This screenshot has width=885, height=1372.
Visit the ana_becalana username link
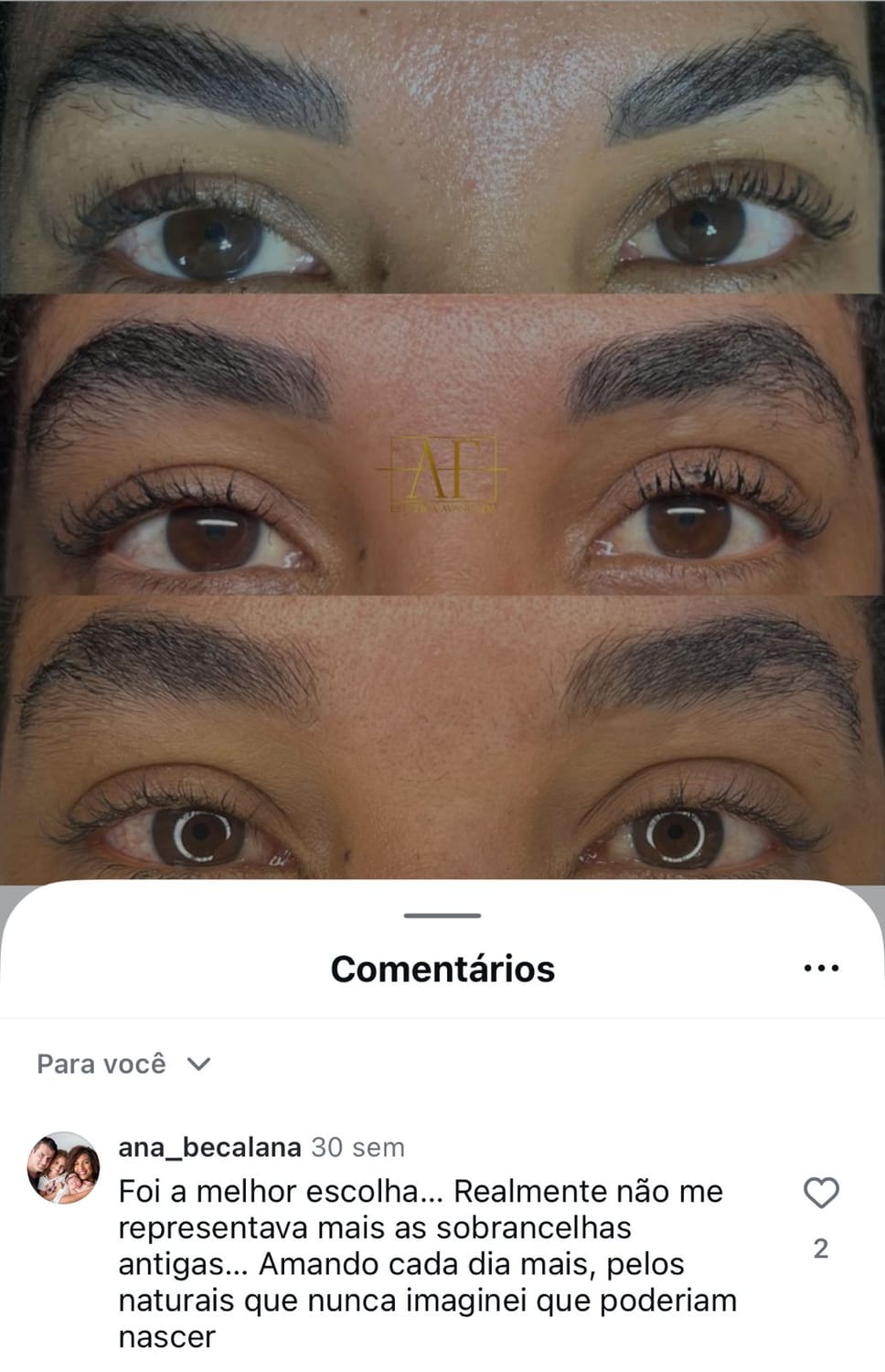coord(209,1147)
